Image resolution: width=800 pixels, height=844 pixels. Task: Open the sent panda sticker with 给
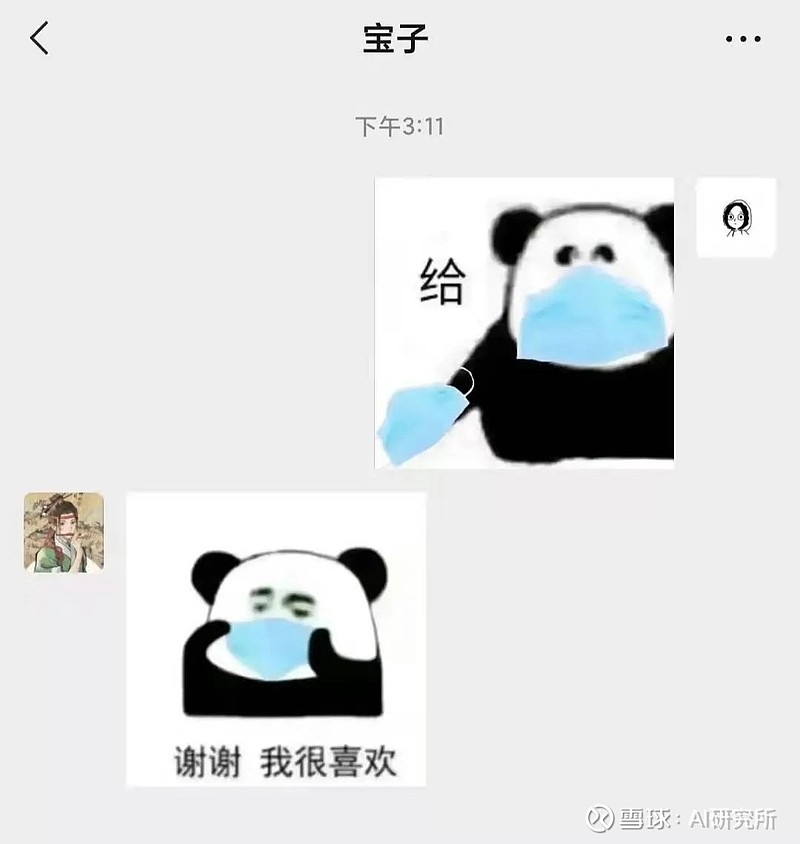pyautogui.click(x=524, y=323)
